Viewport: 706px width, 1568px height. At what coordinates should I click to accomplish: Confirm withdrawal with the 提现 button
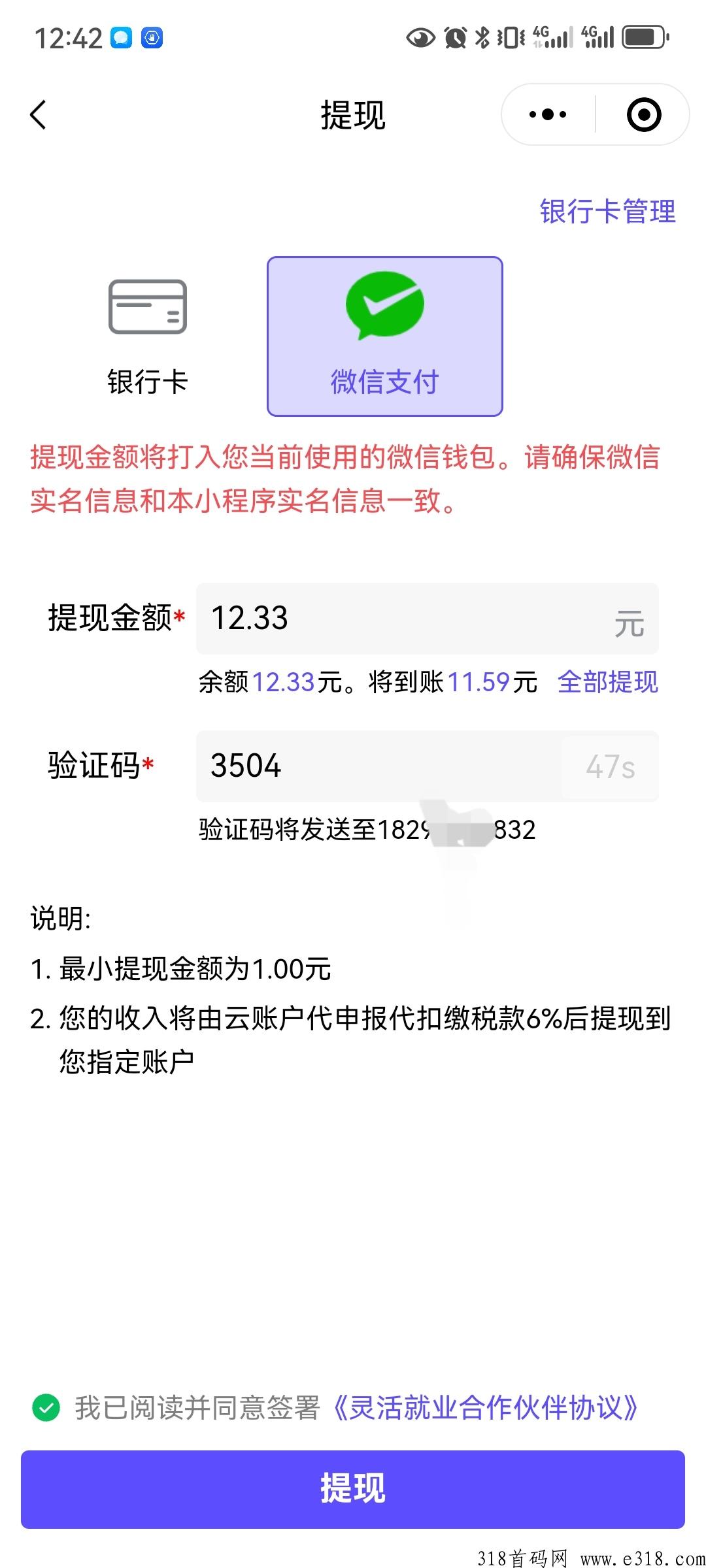353,1489
